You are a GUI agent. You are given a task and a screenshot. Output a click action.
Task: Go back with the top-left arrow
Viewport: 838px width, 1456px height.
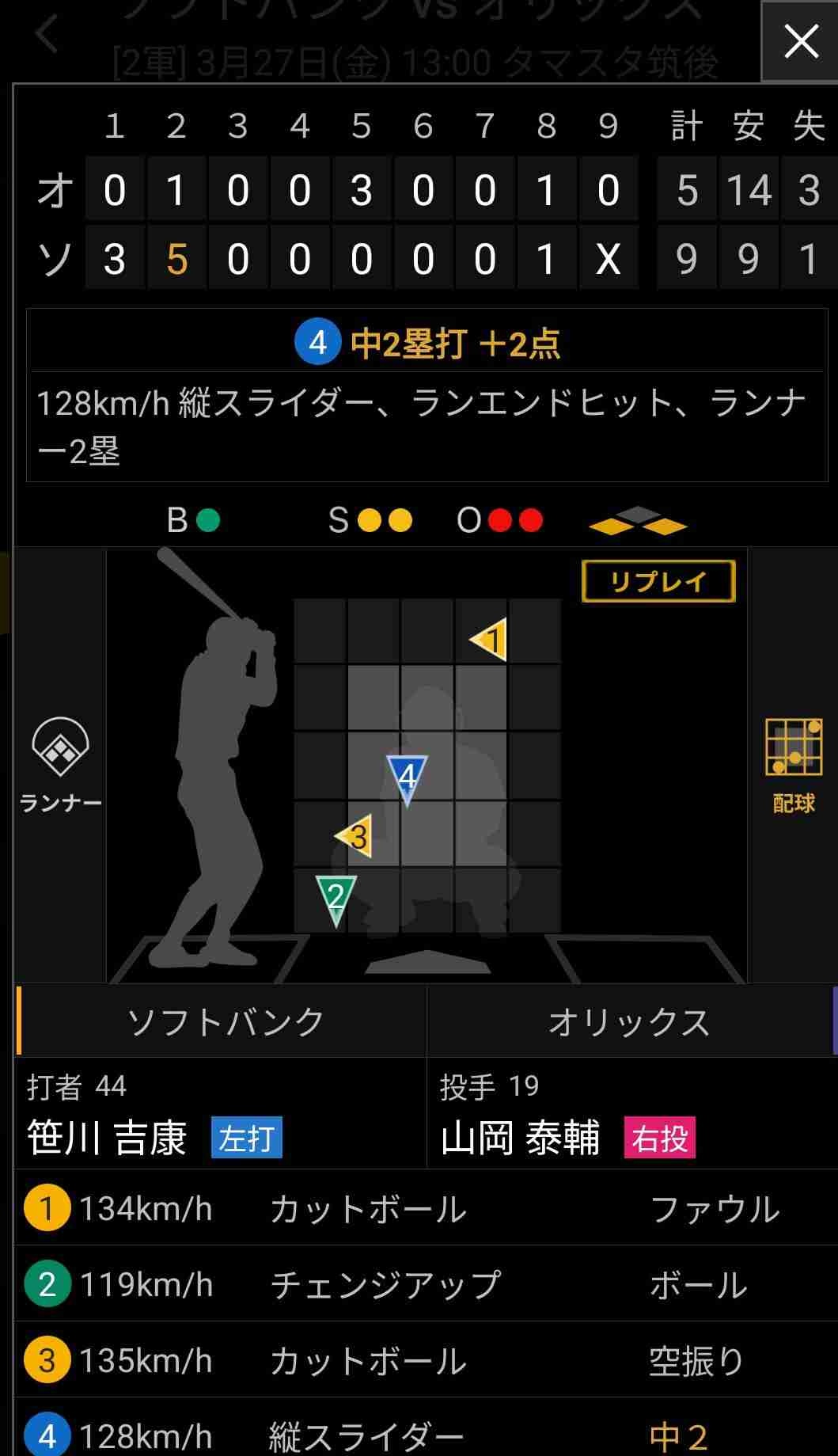(47, 35)
